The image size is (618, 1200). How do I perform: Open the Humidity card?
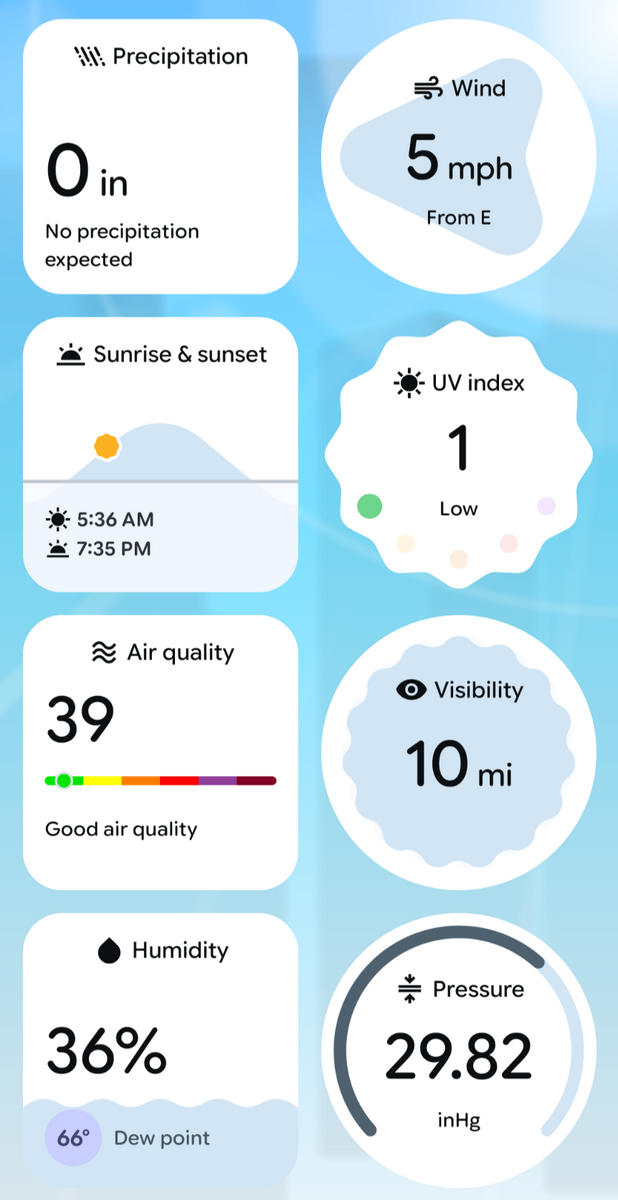(x=160, y=1050)
